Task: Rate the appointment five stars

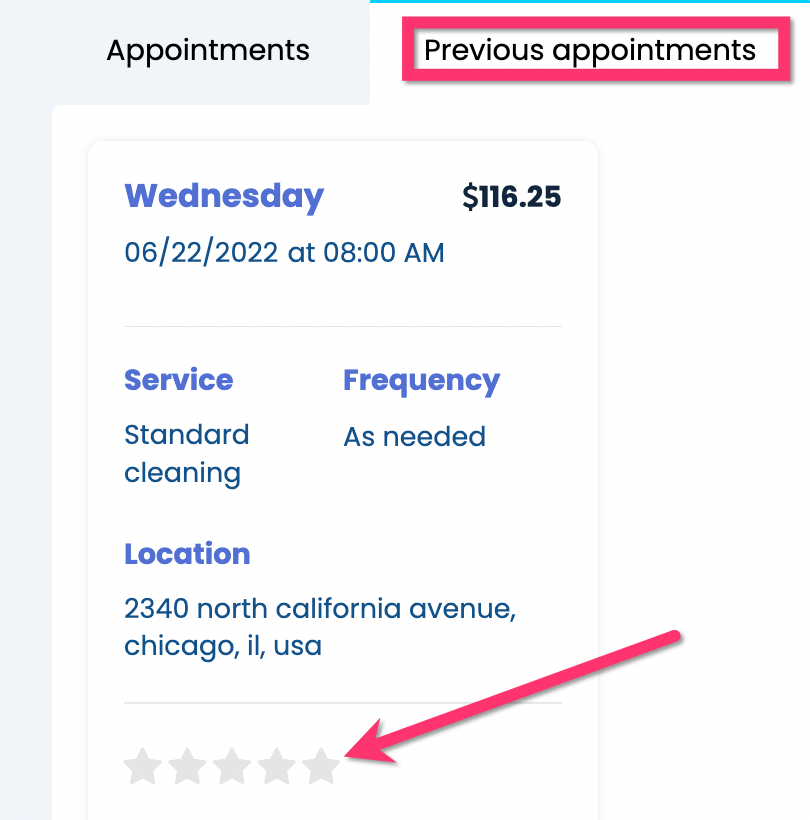Action: [321, 767]
